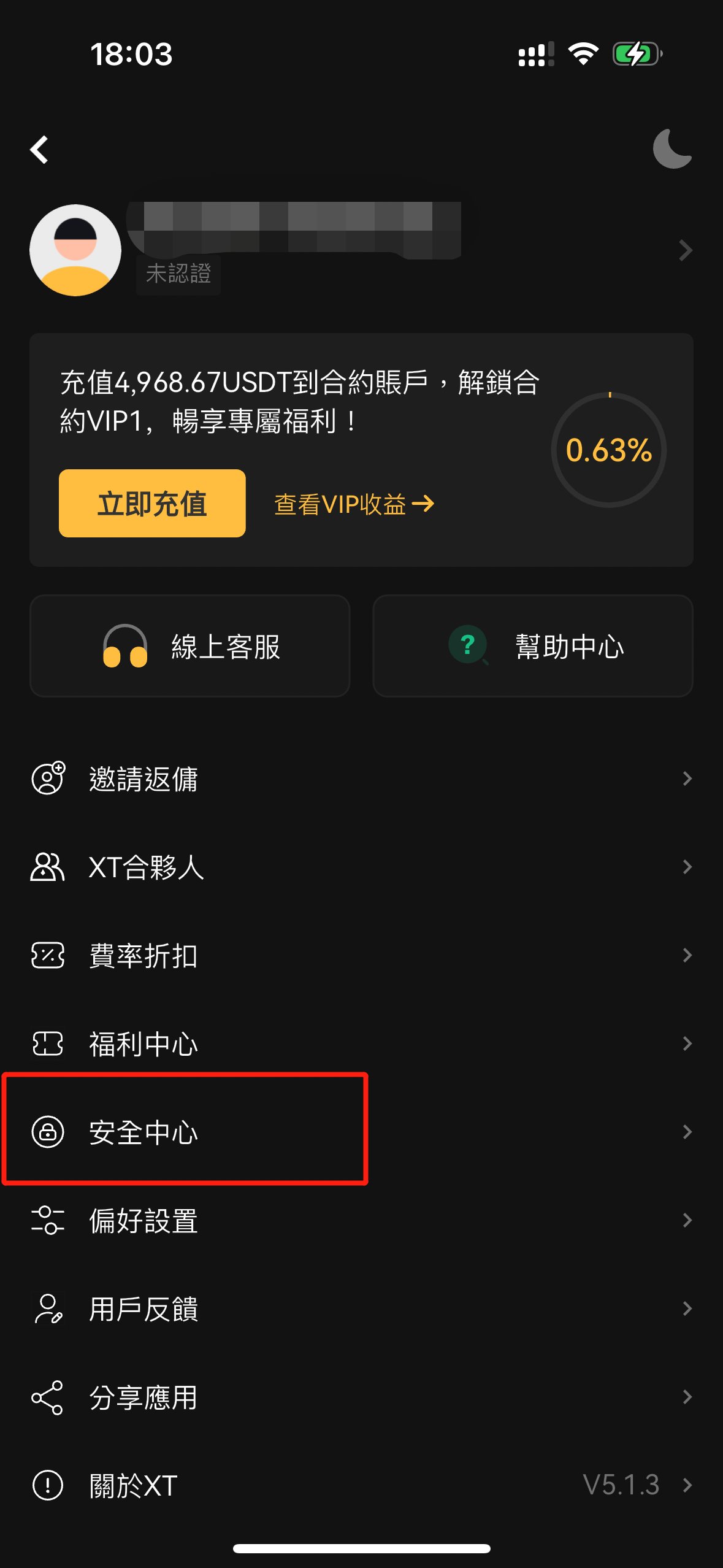Open 安全中心

tap(361, 1132)
